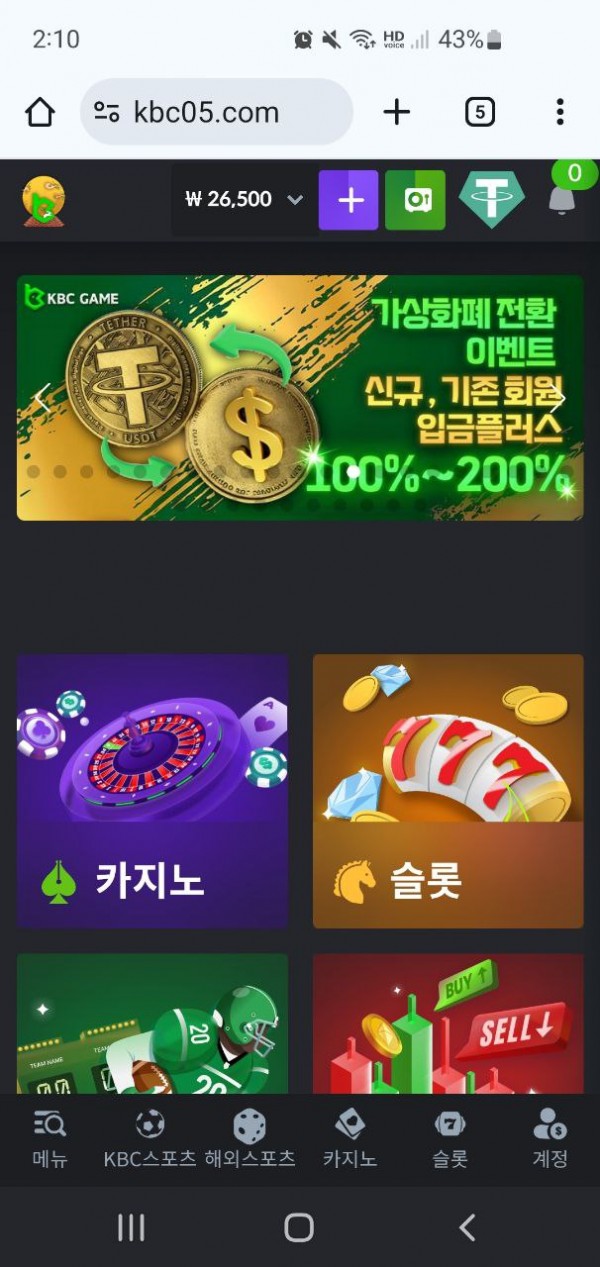Open the 카지노 game category card

tap(152, 791)
